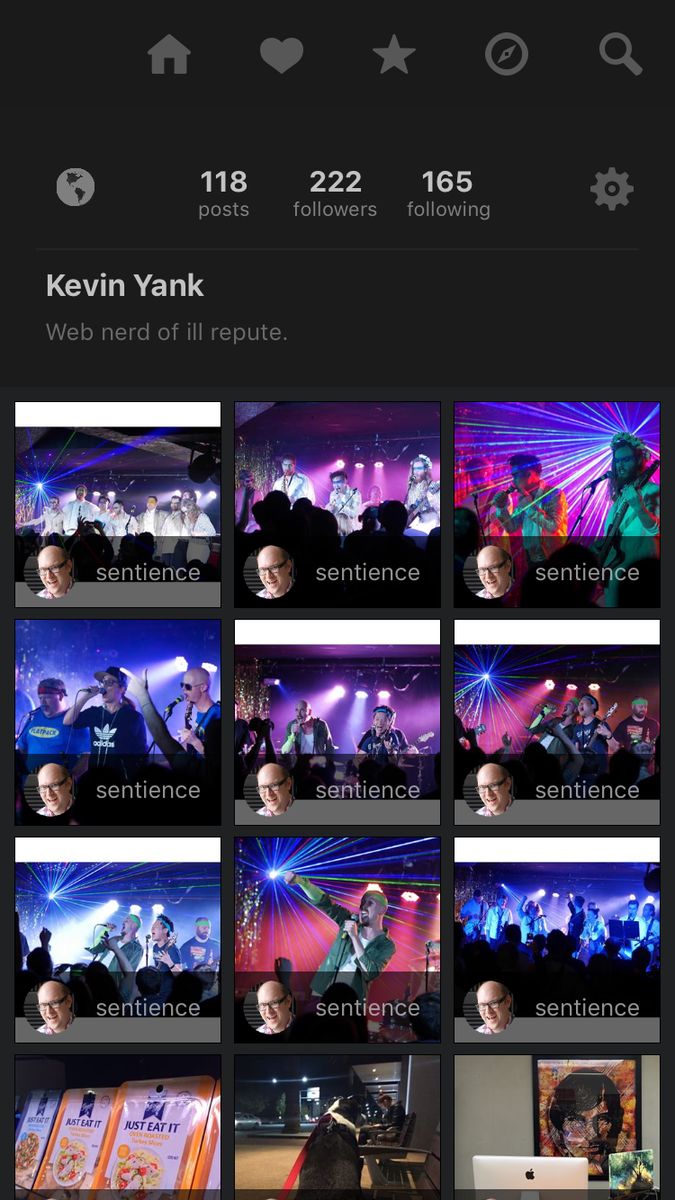Image resolution: width=675 pixels, height=1200 pixels.
Task: View the 222 followers list
Action: [335, 193]
